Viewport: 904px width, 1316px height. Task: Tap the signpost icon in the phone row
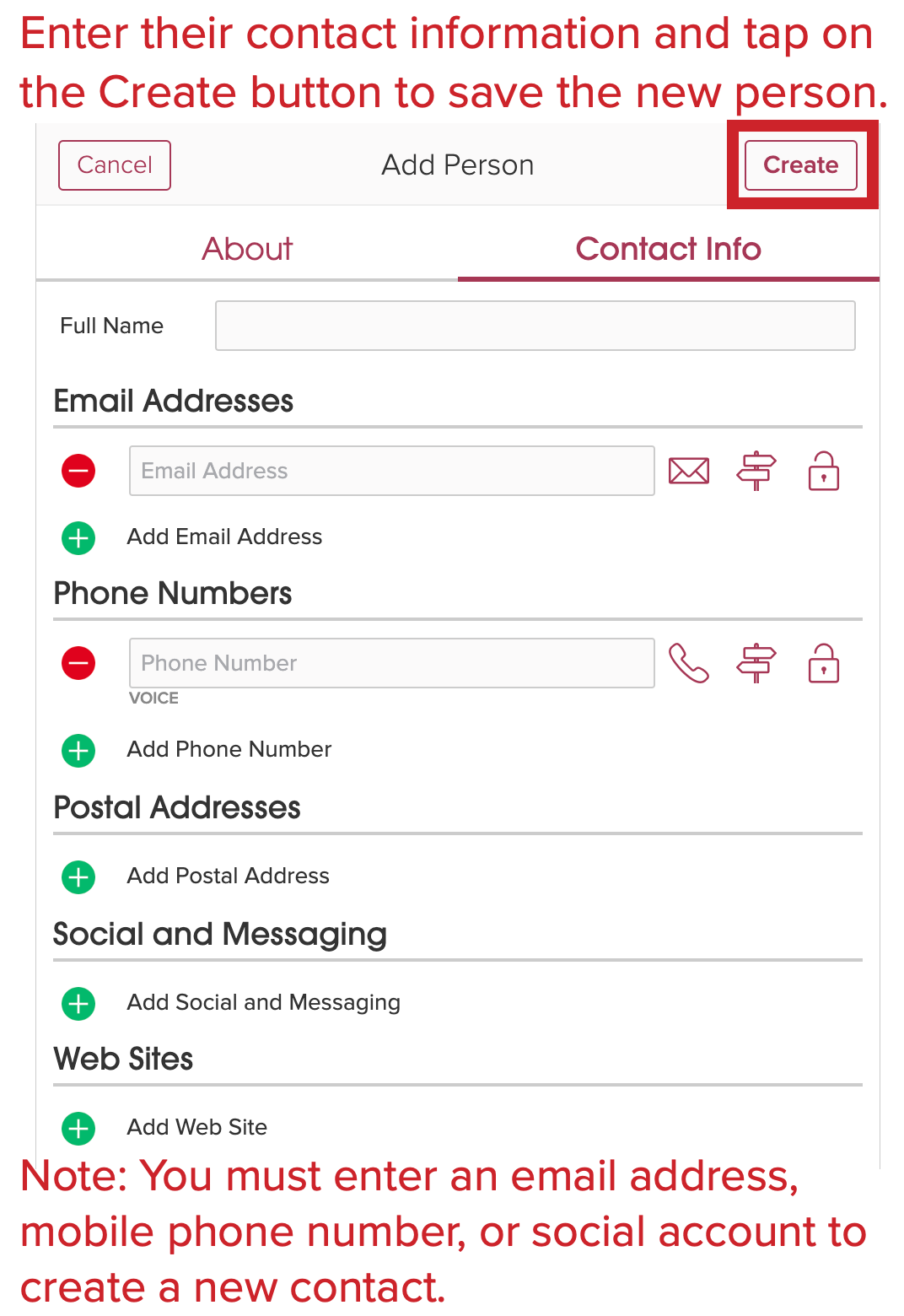click(756, 663)
